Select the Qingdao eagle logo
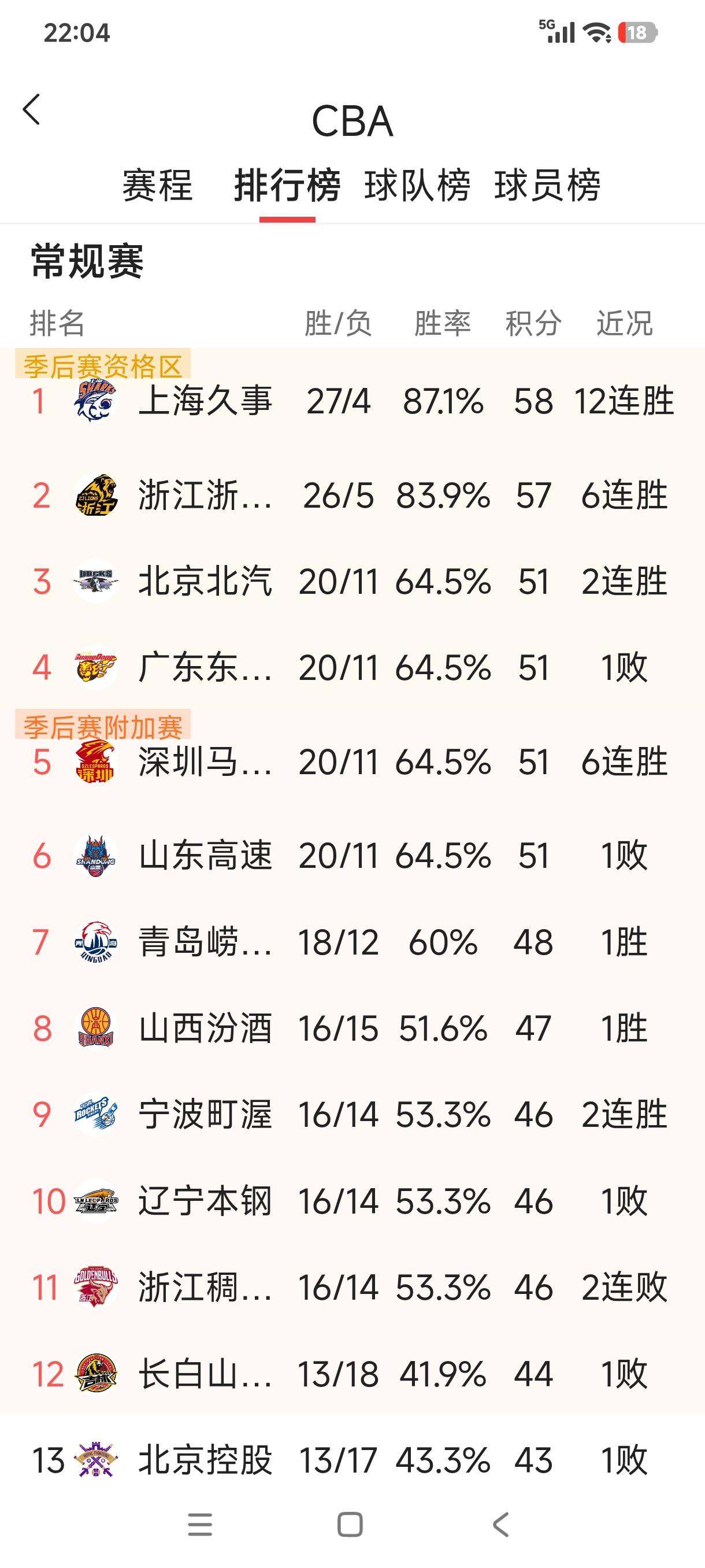The image size is (705, 1568). pyautogui.click(x=97, y=941)
